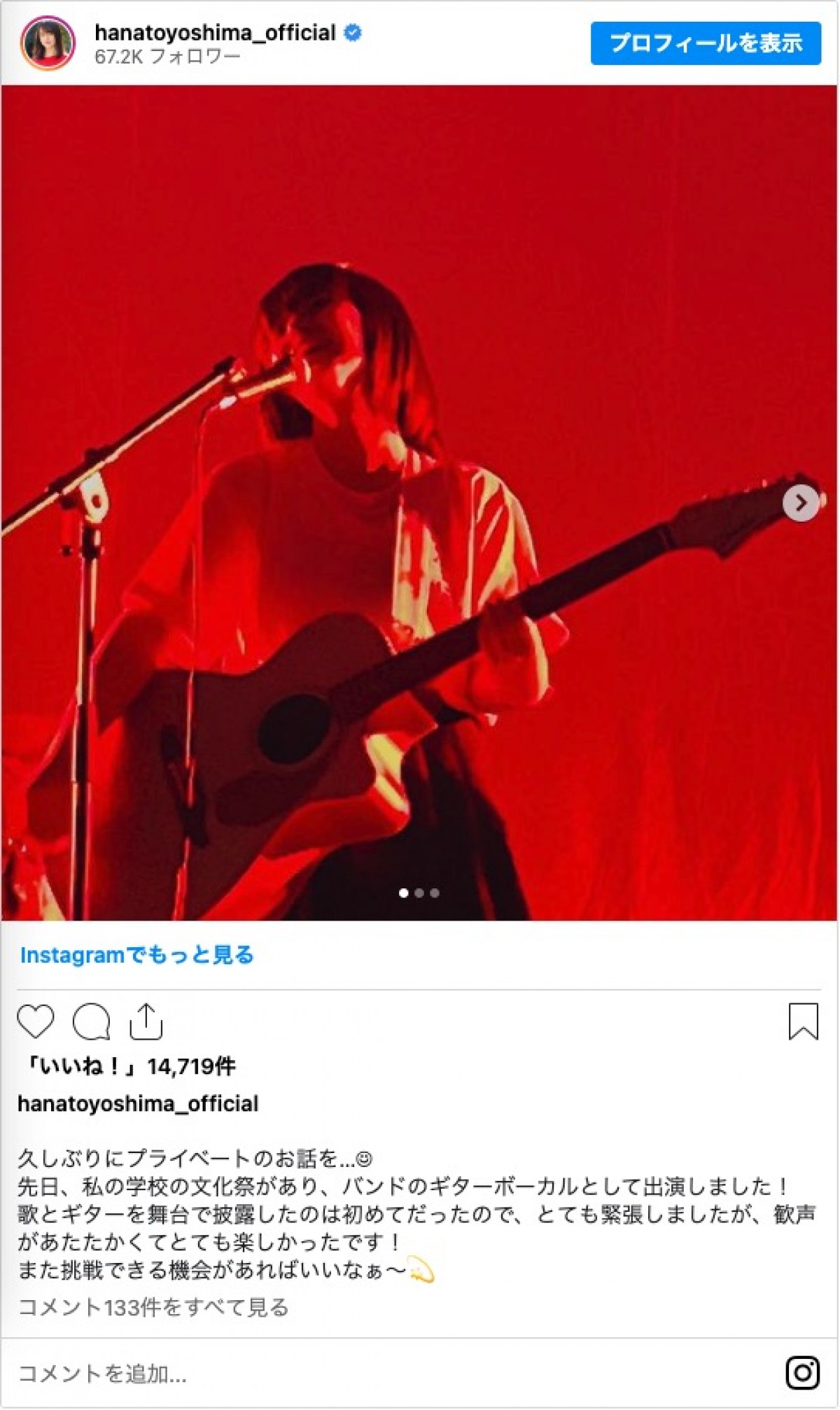The width and height of the screenshot is (840, 1410).
Task: Open the concert photo post
Action: (419, 503)
